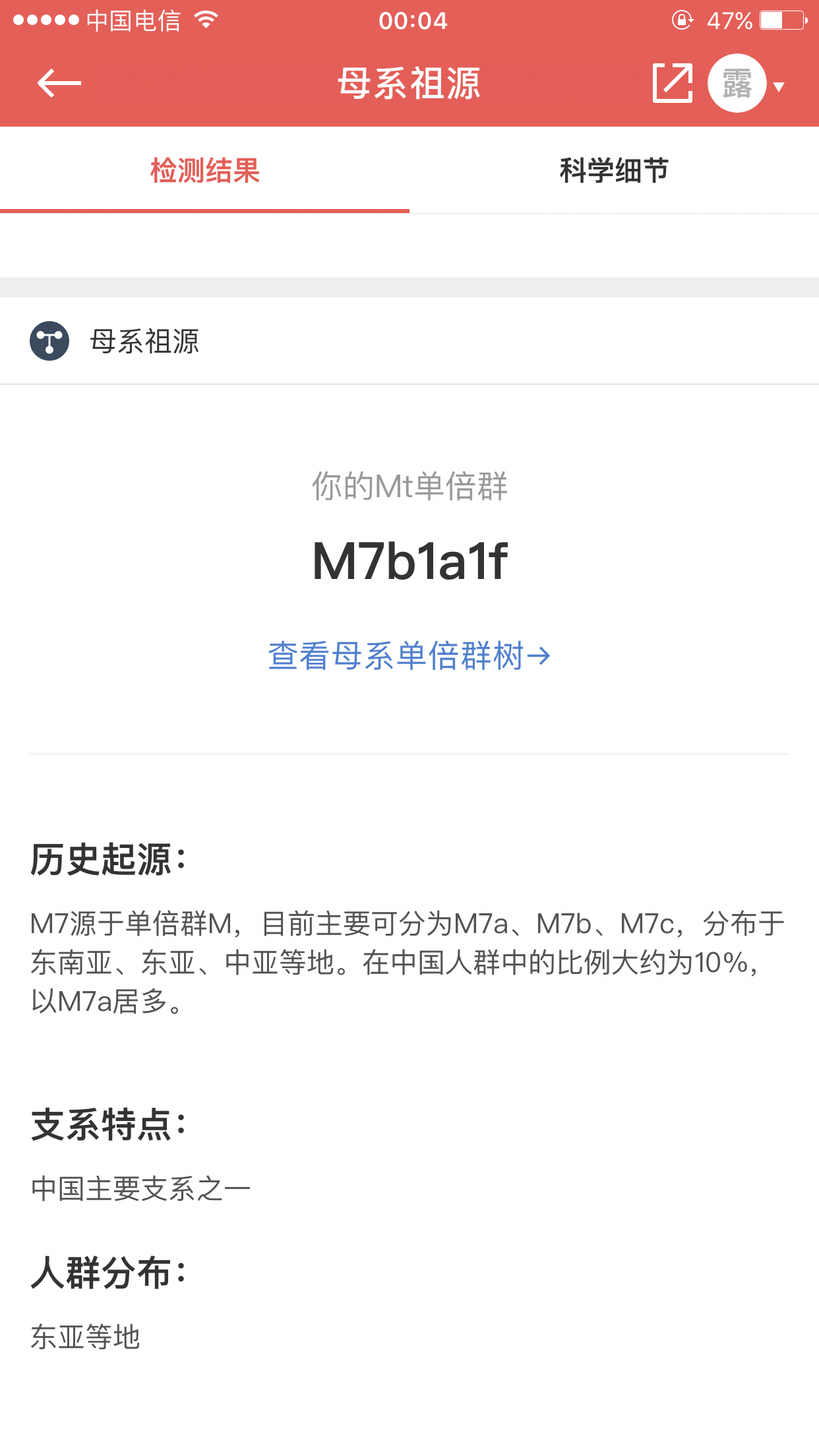Go back using the arrow icon
The height and width of the screenshot is (1456, 819).
click(59, 83)
